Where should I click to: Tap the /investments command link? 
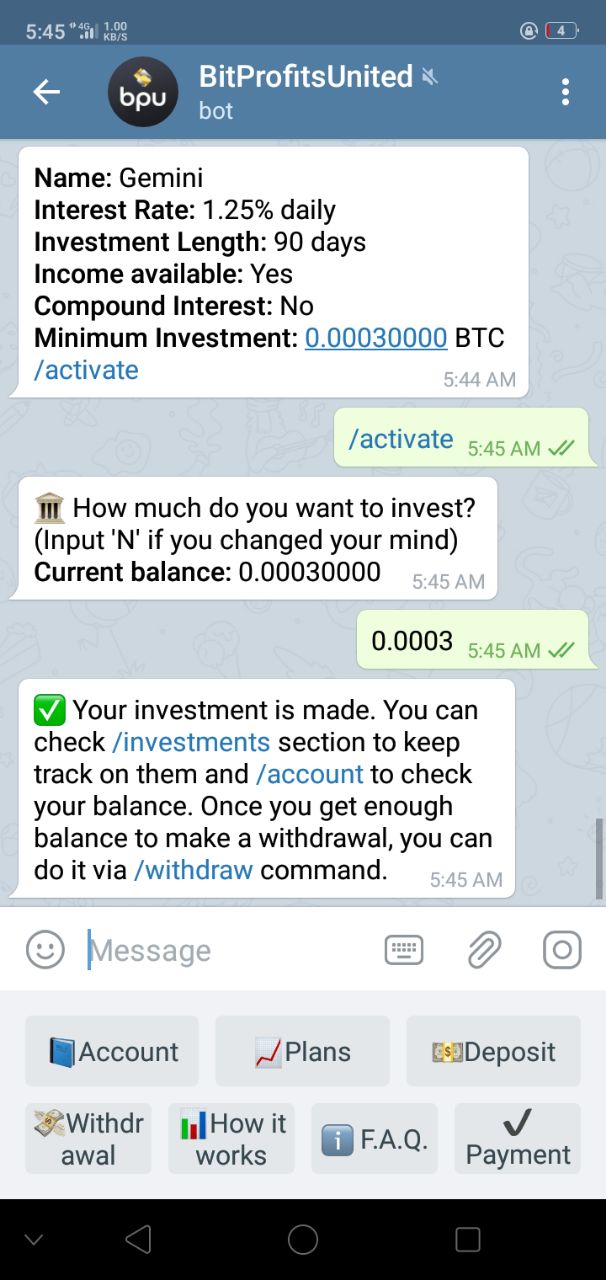(x=191, y=742)
